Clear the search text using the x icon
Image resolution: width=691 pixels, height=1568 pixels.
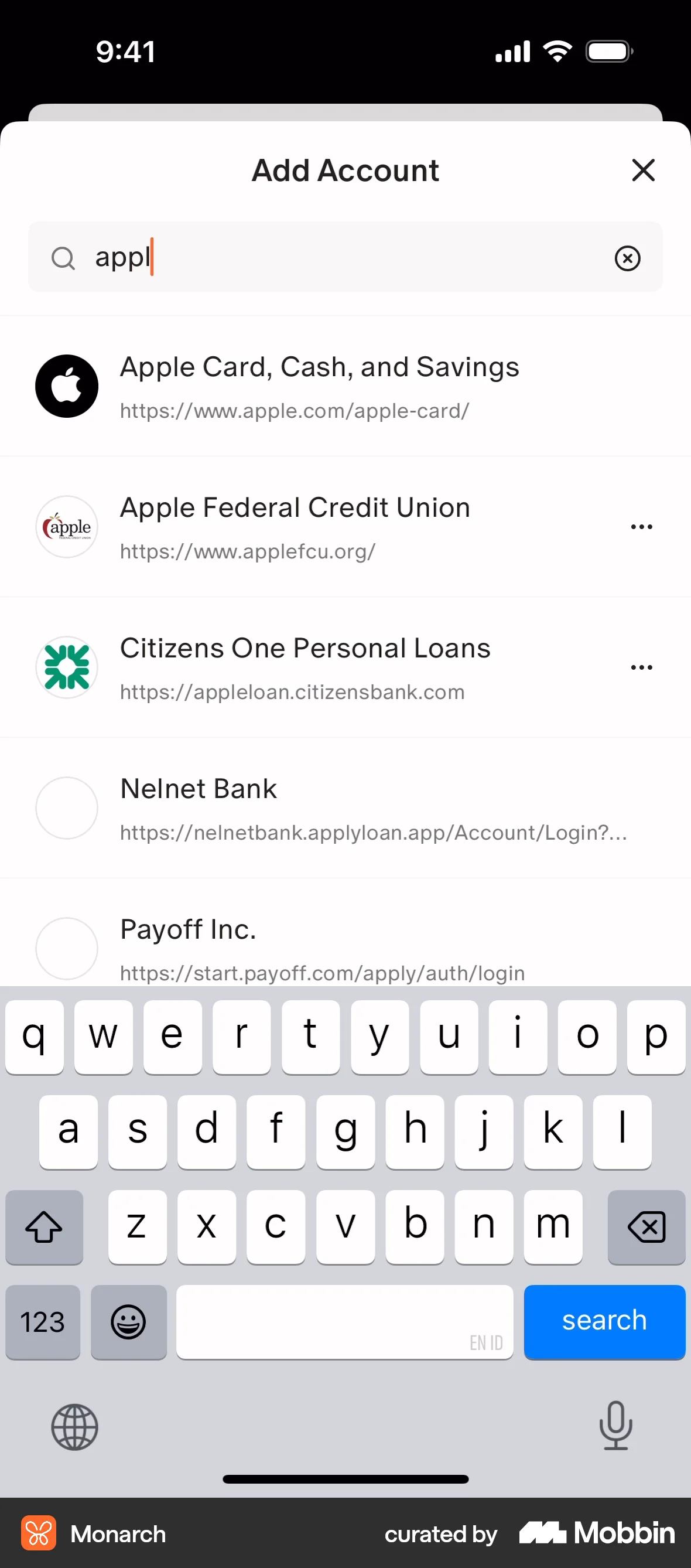click(x=627, y=257)
